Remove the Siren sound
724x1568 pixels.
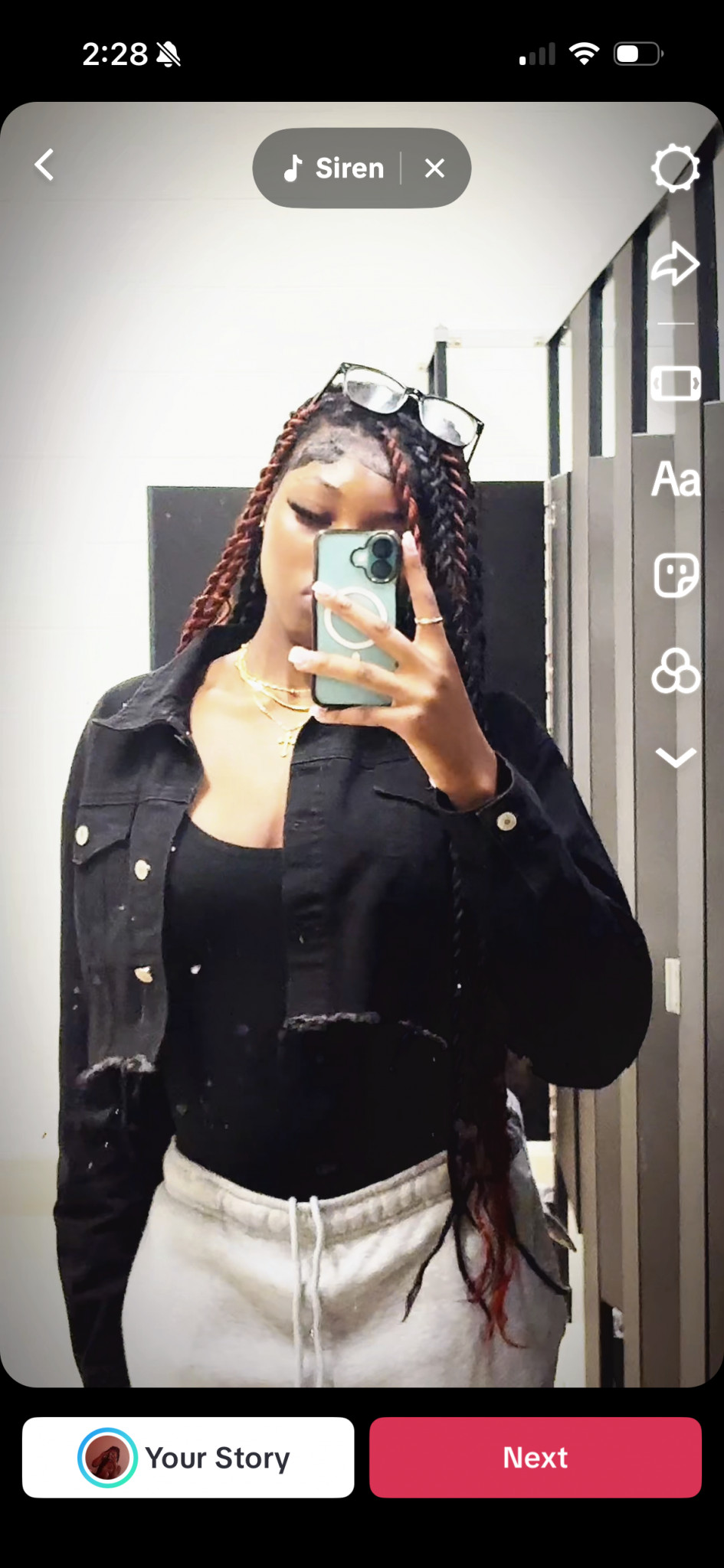point(434,168)
